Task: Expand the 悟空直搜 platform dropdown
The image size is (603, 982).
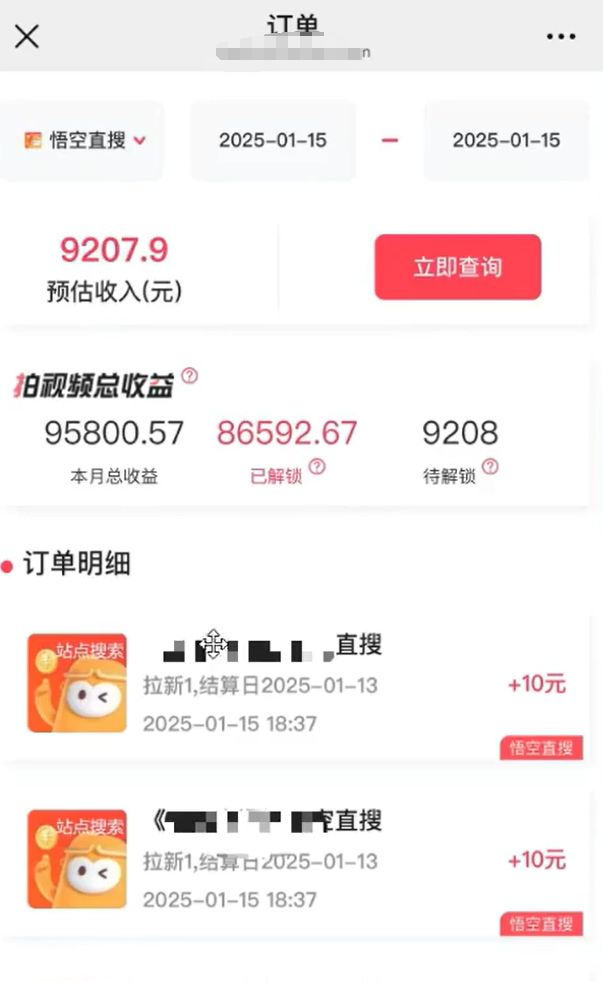Action: point(85,141)
